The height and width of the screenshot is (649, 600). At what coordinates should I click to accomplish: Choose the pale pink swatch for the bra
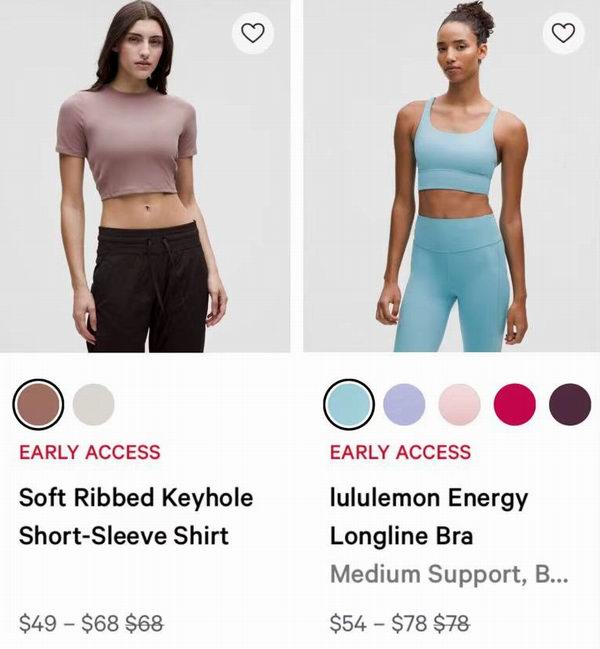coord(459,404)
